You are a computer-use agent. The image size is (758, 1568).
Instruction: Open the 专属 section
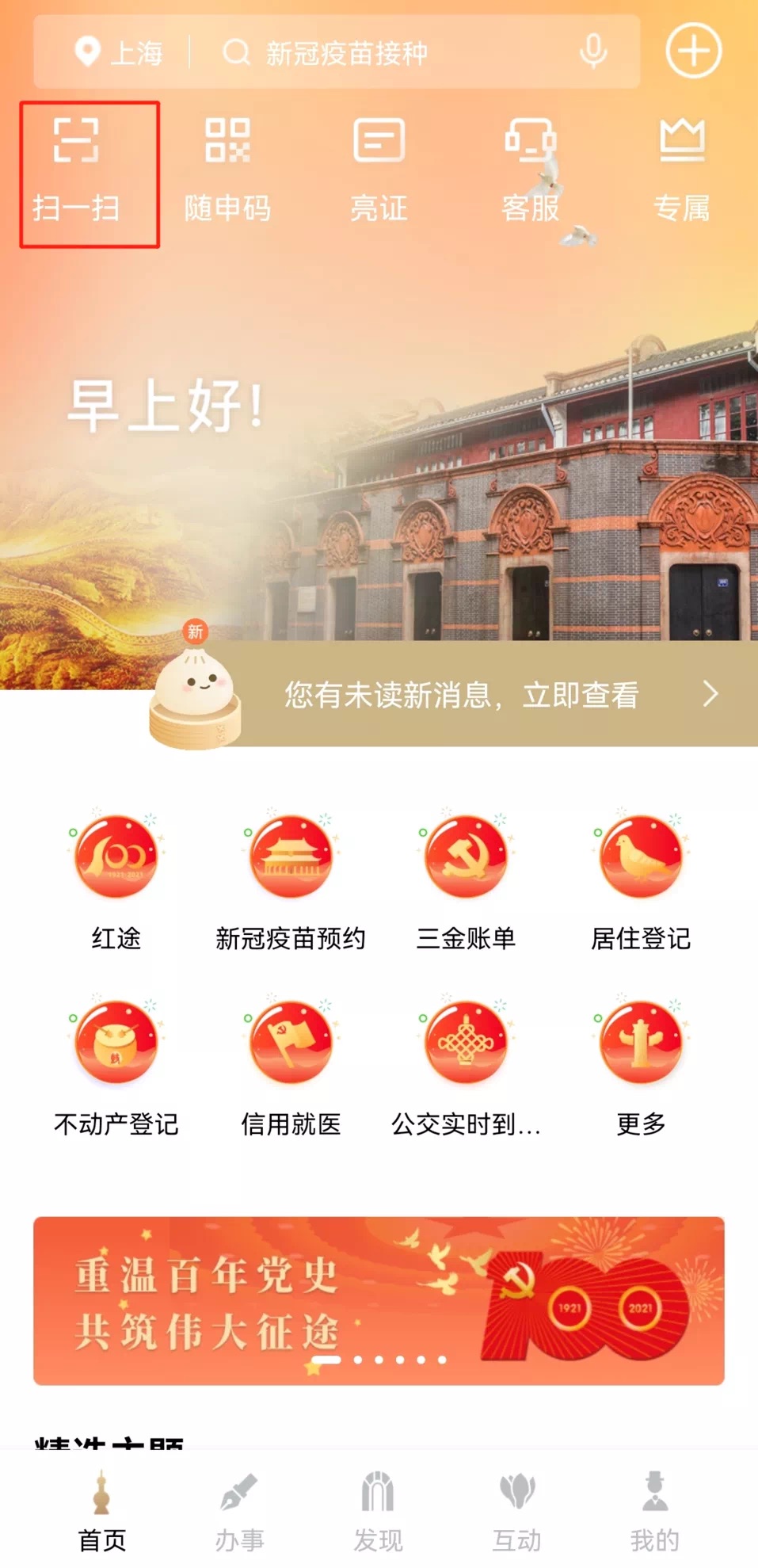tap(682, 170)
